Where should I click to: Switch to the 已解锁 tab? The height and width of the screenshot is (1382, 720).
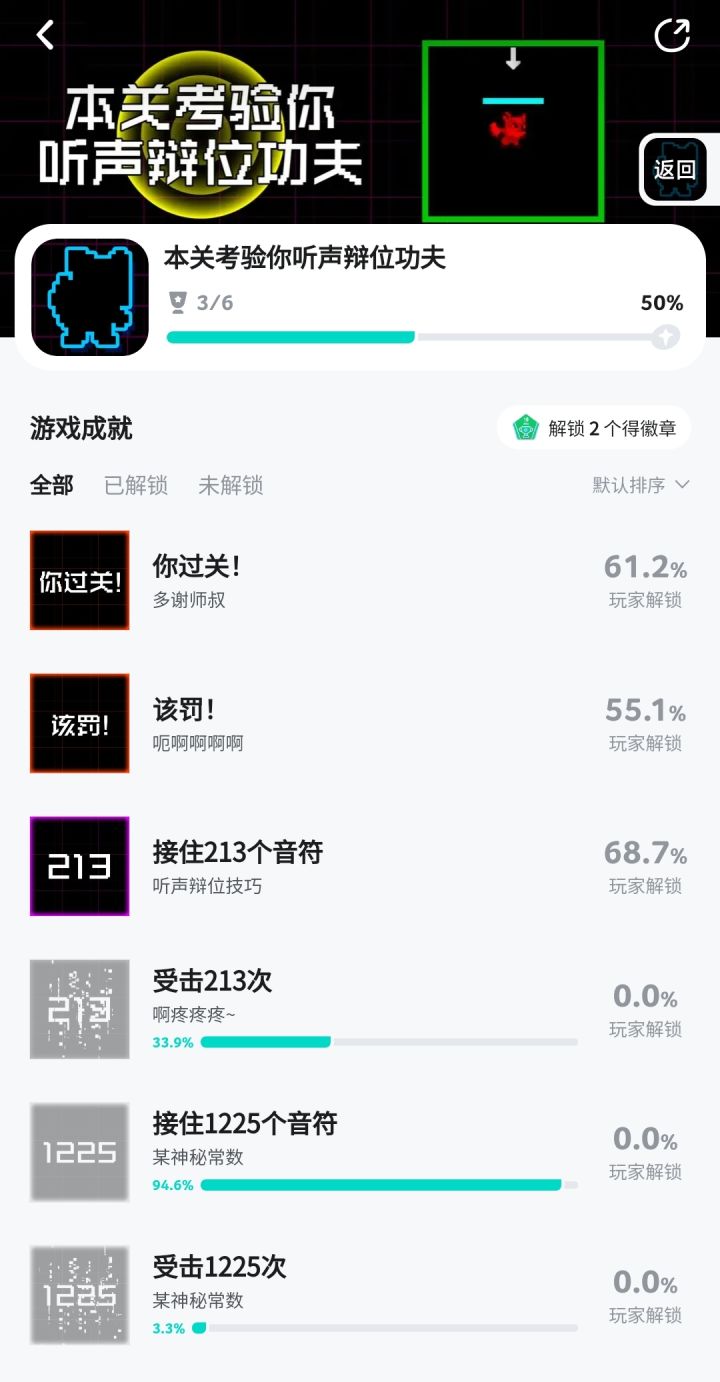135,485
